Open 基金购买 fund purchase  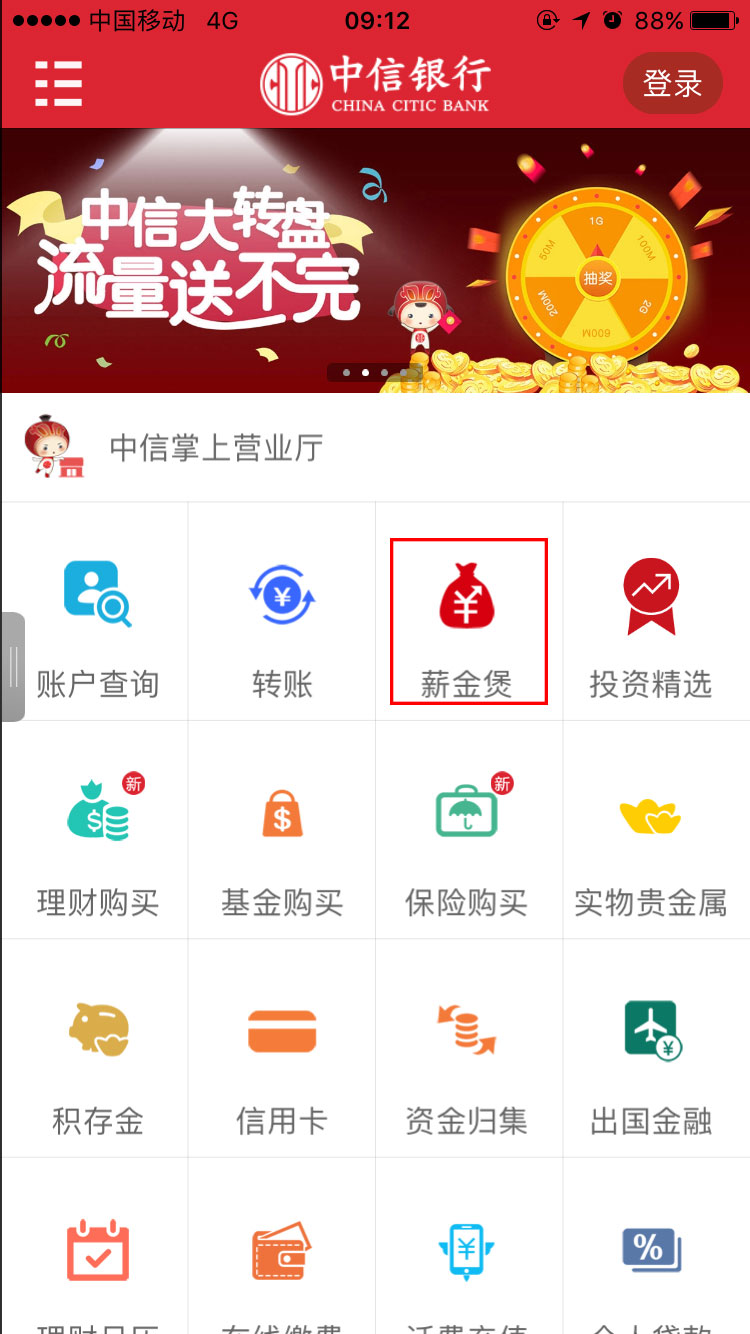tap(282, 840)
